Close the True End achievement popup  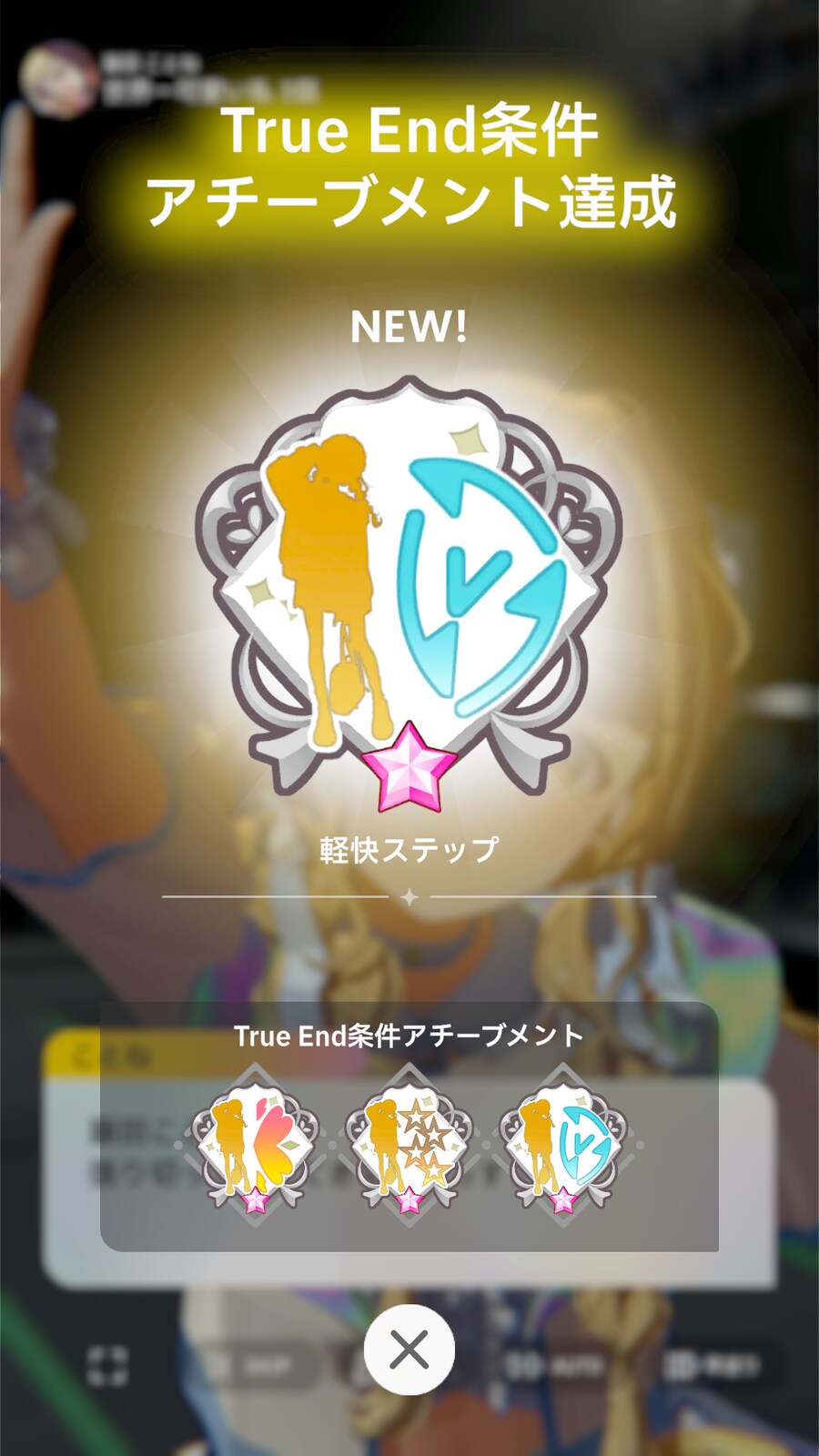coord(409,1350)
